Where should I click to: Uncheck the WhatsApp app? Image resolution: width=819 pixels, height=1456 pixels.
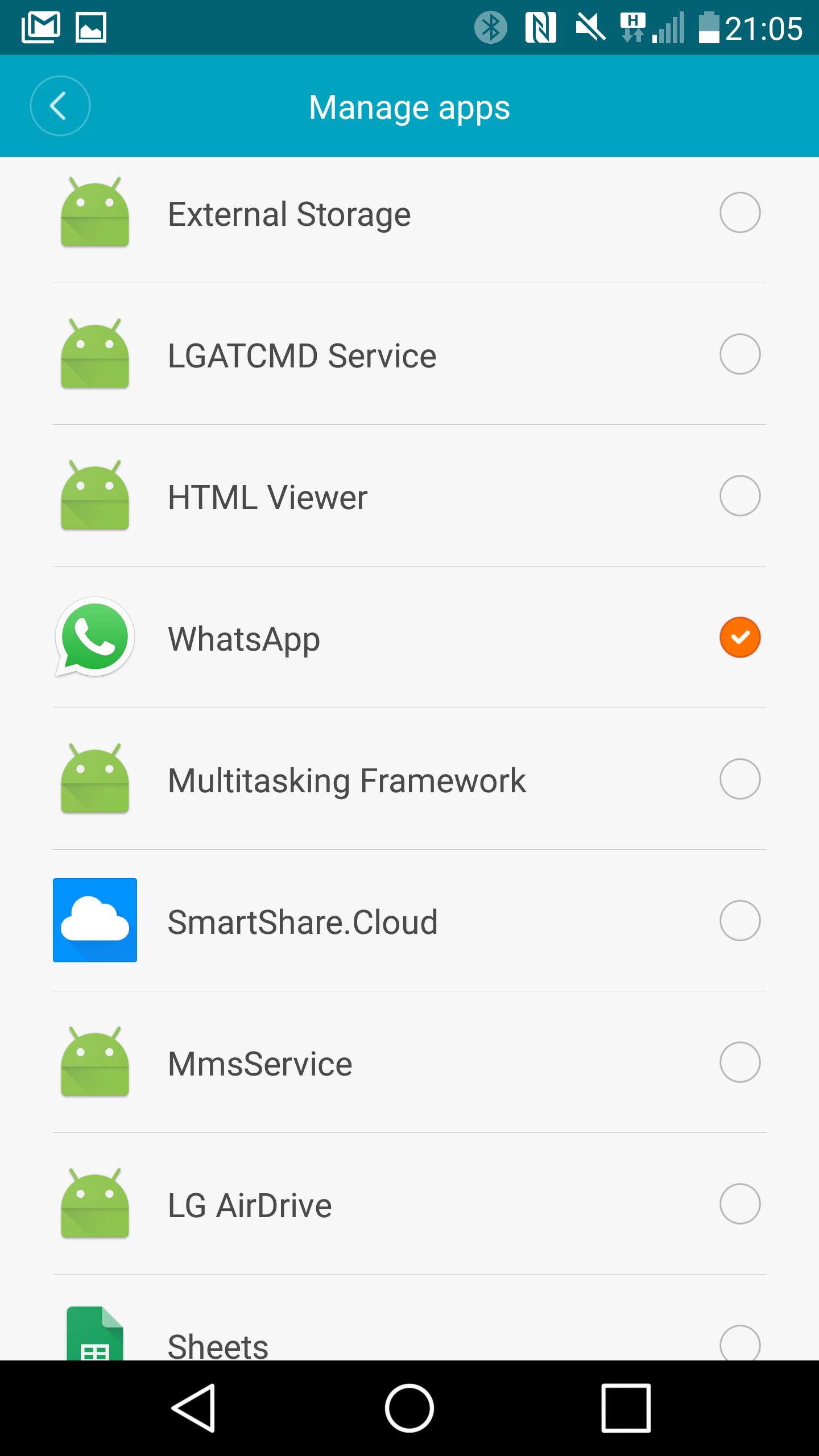[x=739, y=638]
